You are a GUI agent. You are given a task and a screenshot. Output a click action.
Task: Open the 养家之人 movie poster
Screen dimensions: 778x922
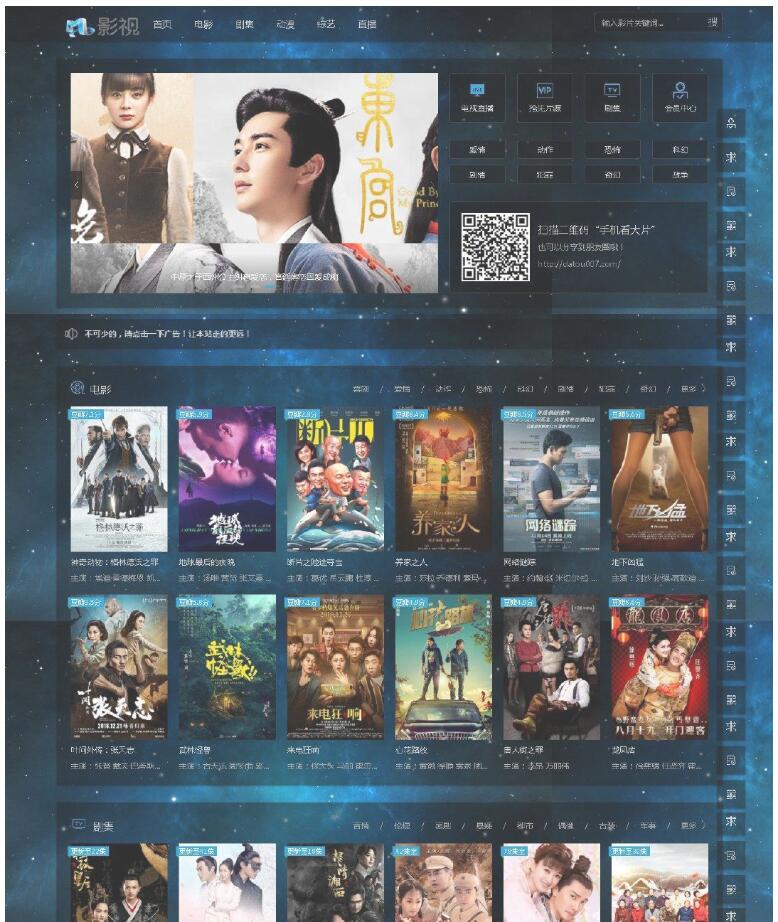pyautogui.click(x=443, y=478)
